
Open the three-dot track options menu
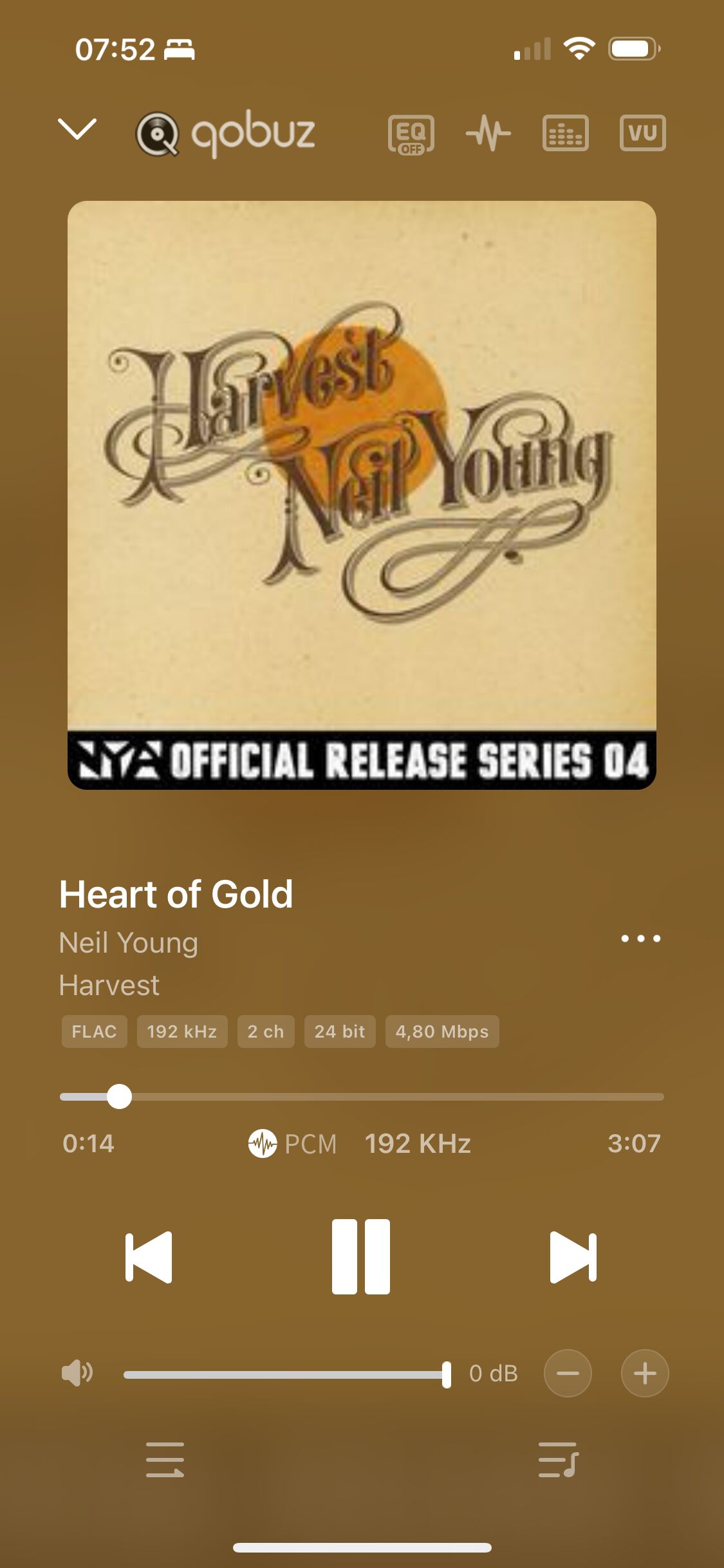(x=640, y=938)
